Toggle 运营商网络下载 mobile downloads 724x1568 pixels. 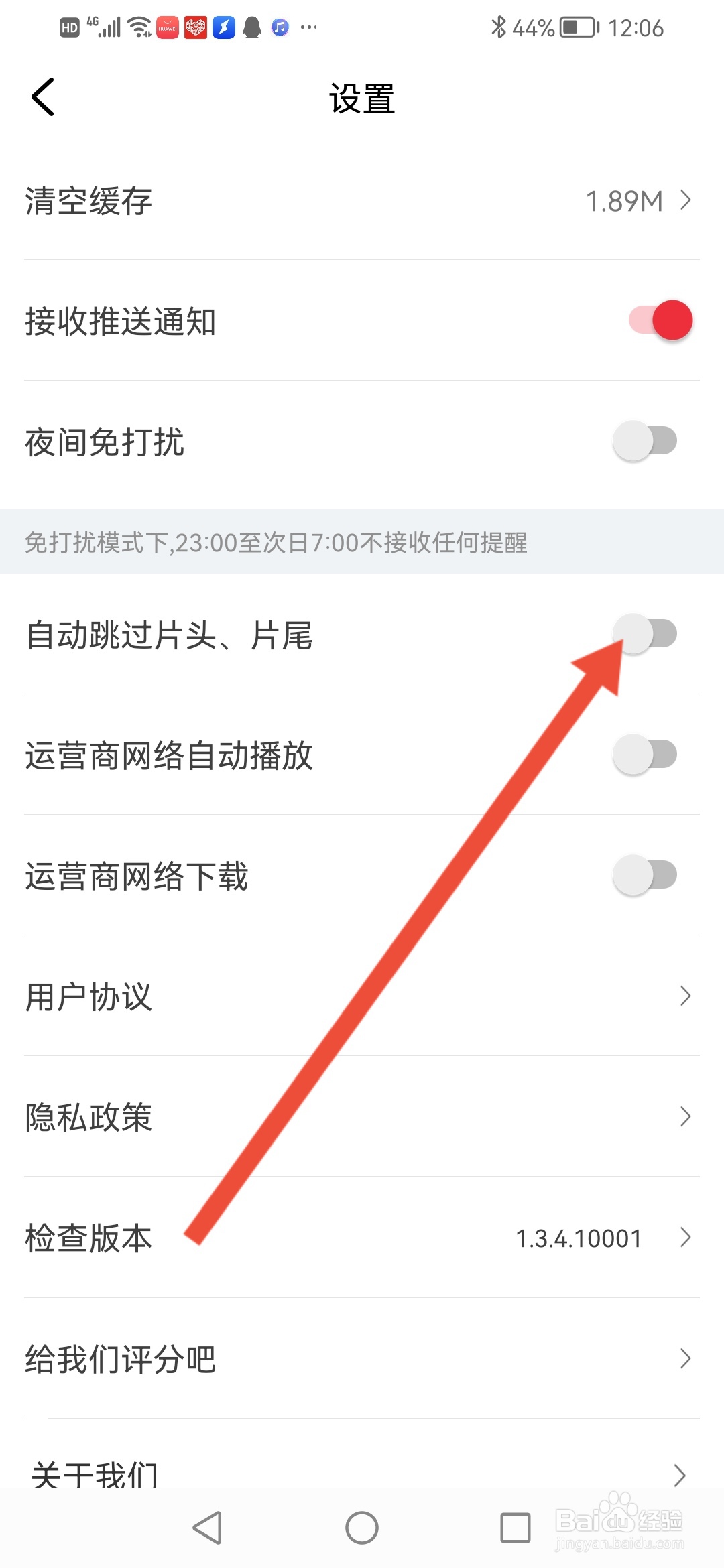click(646, 874)
